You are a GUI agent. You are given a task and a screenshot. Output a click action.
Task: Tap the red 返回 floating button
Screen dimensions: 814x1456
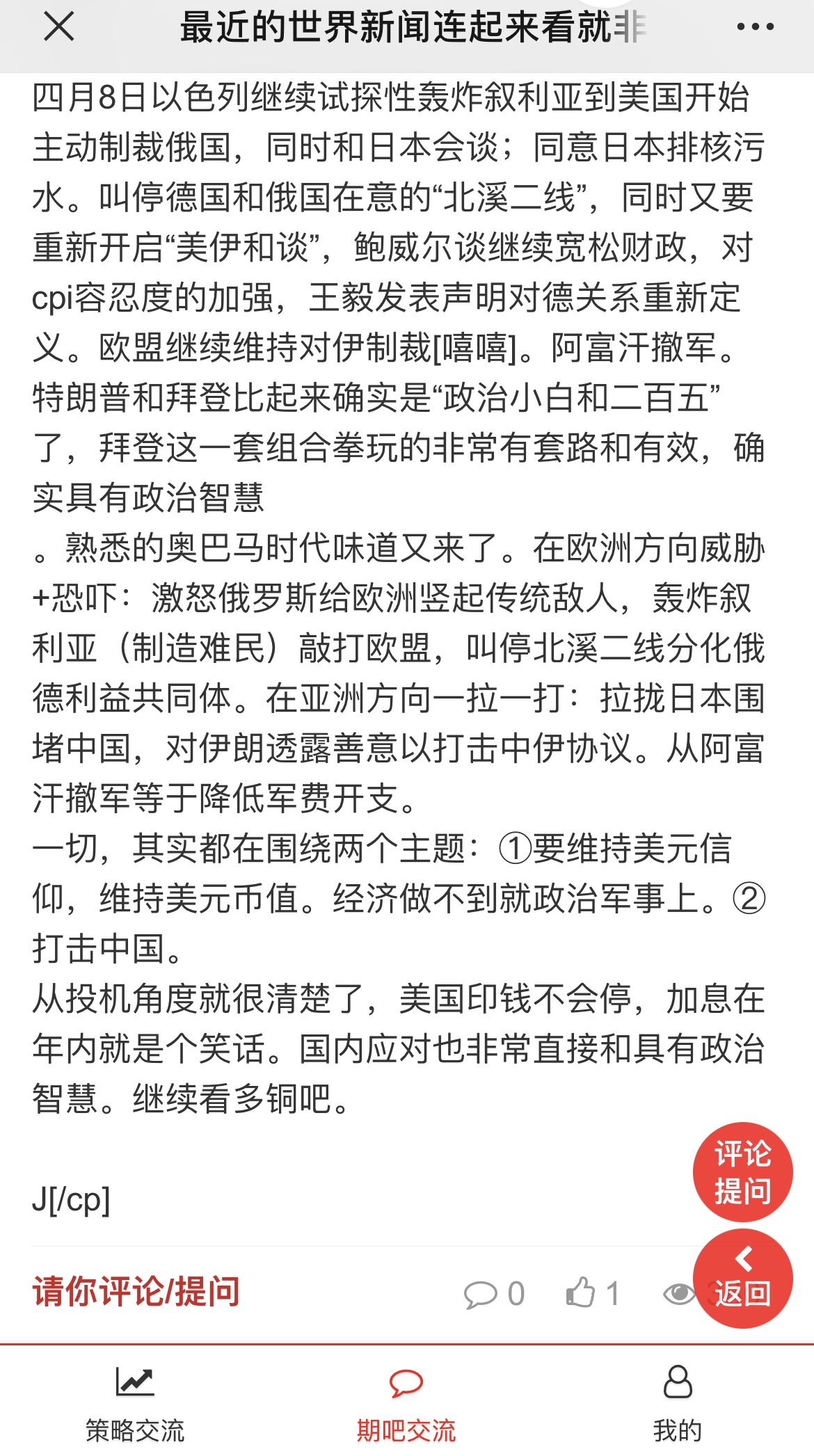pyautogui.click(x=742, y=1279)
